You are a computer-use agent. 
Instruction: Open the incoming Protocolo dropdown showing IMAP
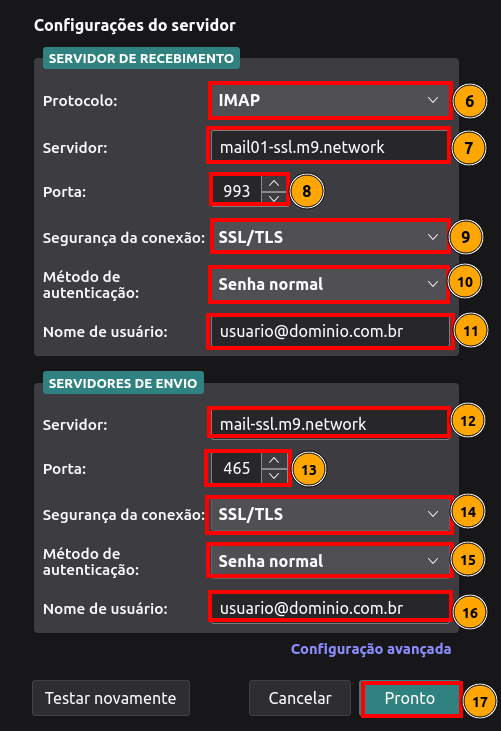330,100
